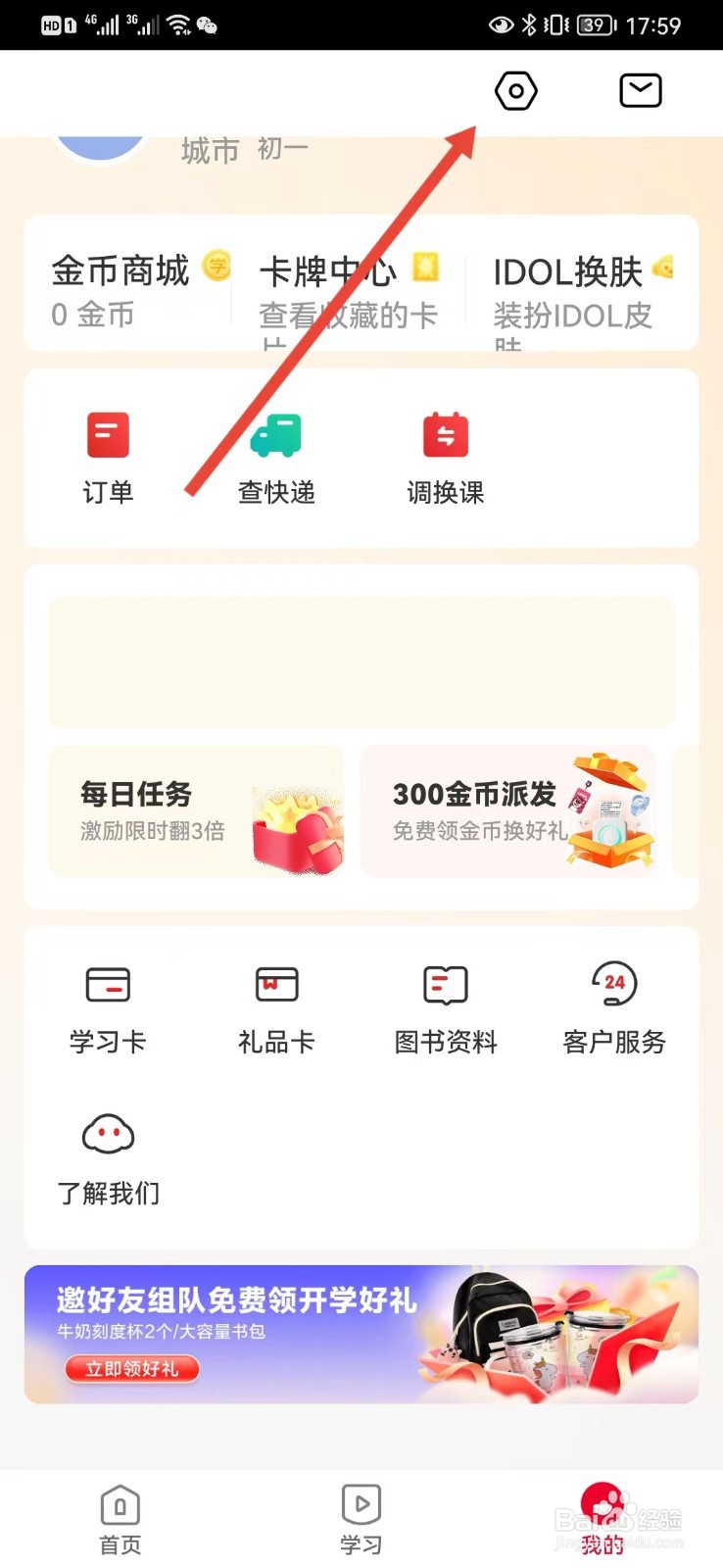This screenshot has width=723, height=1568.
Task: Select the 了解我们 cloud icon
Action: (108, 1132)
